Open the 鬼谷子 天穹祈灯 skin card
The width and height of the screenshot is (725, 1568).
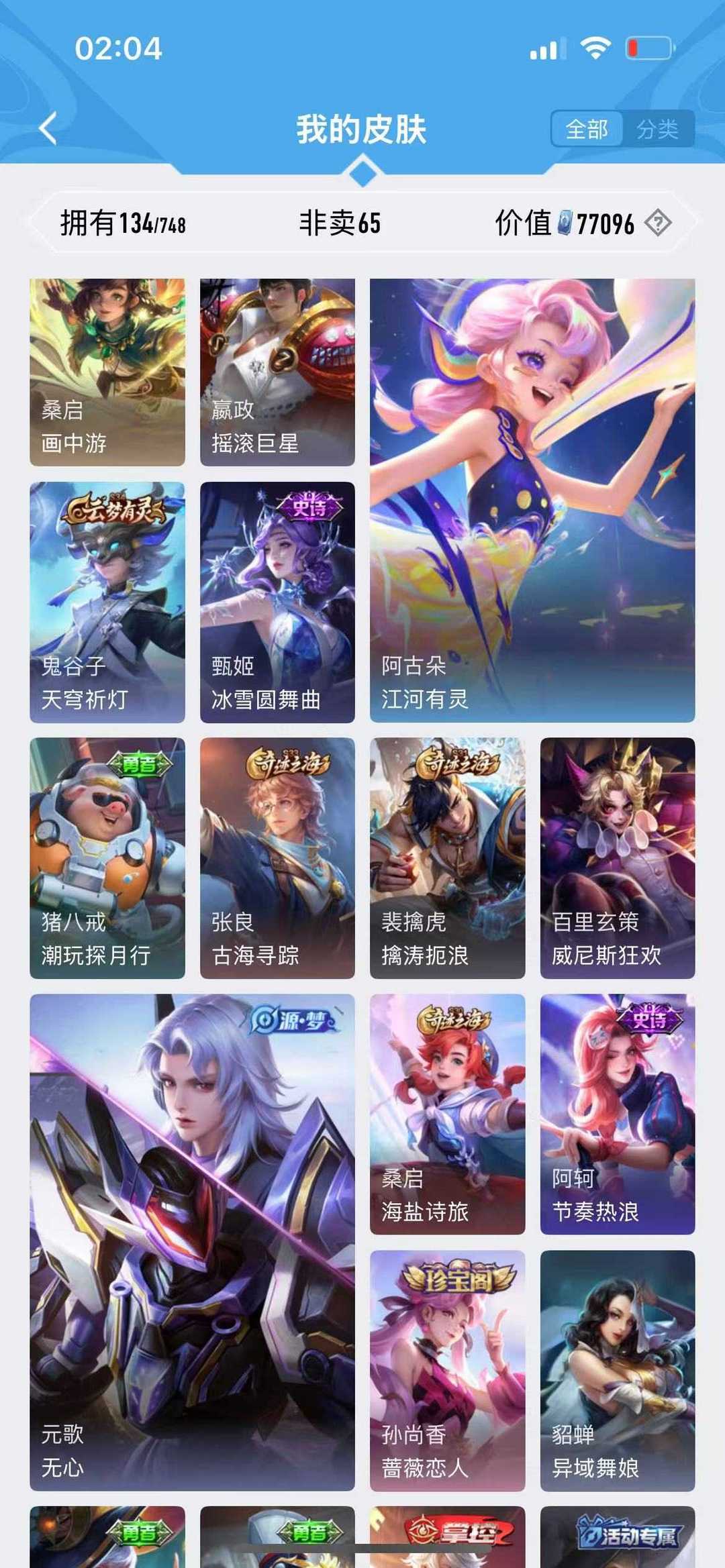coord(107,602)
